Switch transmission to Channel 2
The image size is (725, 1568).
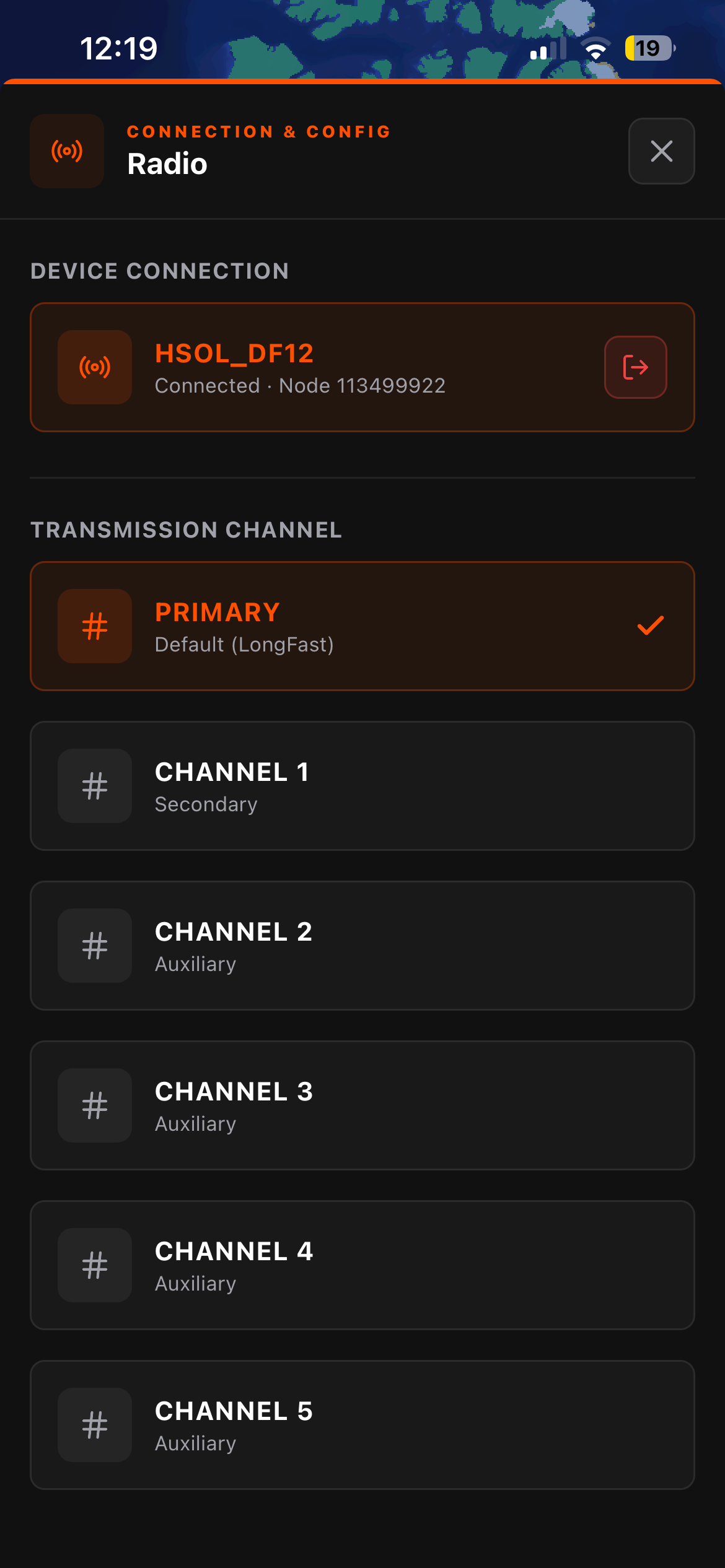362,946
